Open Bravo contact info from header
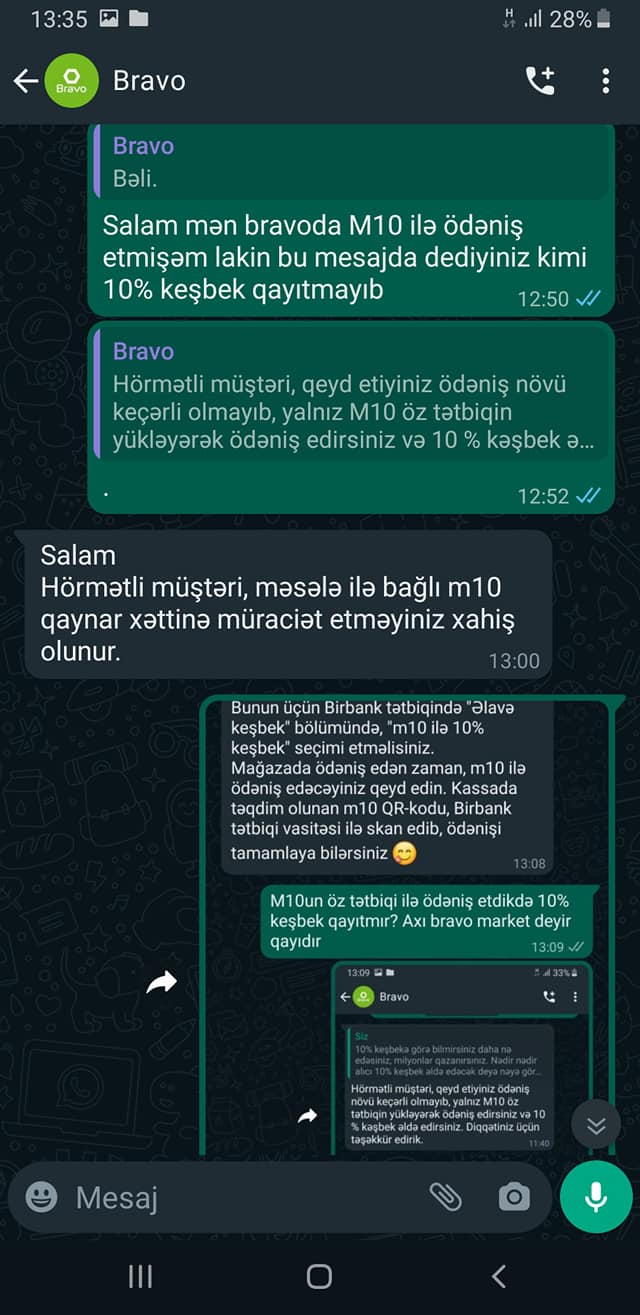Viewport: 640px width, 1315px height. [x=149, y=81]
